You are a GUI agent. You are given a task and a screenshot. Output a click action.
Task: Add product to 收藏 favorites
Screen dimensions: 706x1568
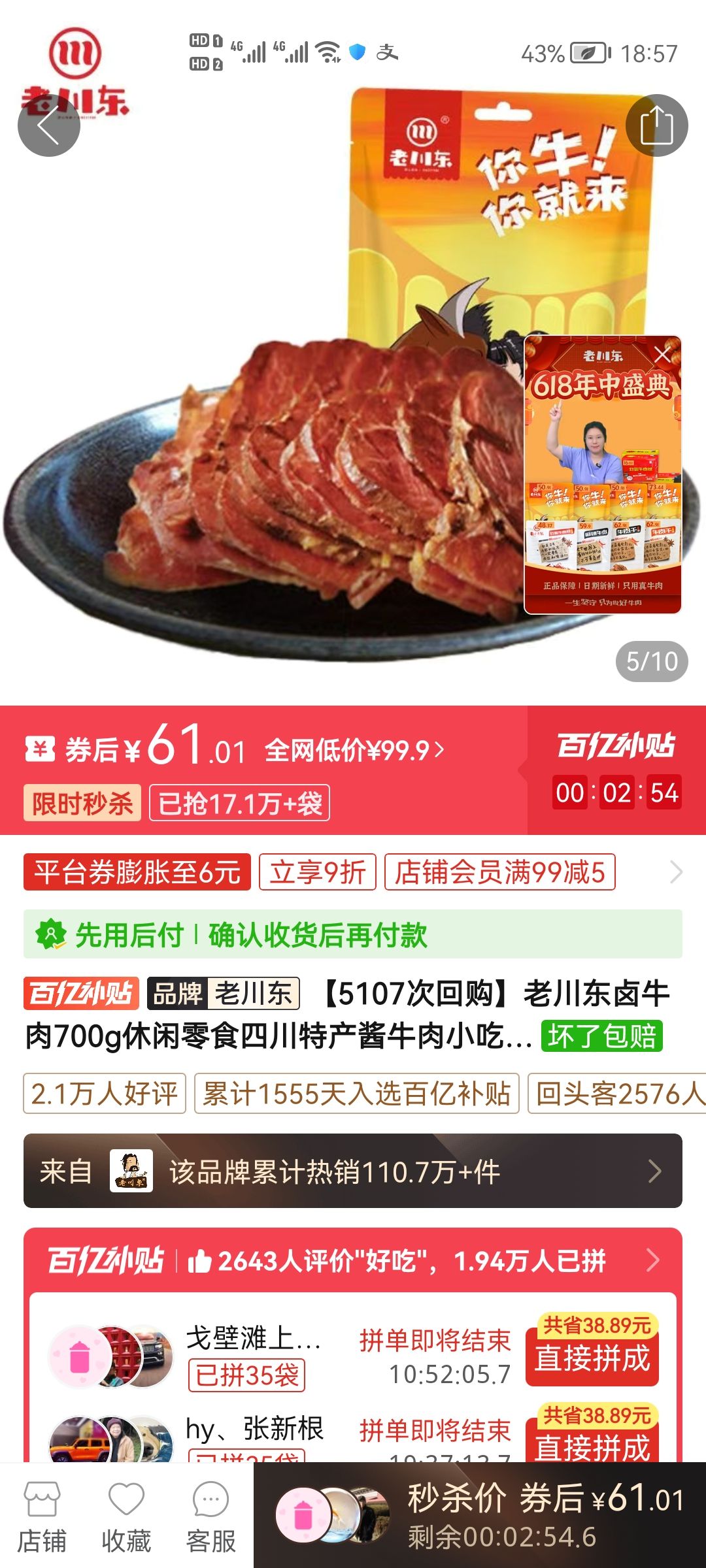(126, 1517)
